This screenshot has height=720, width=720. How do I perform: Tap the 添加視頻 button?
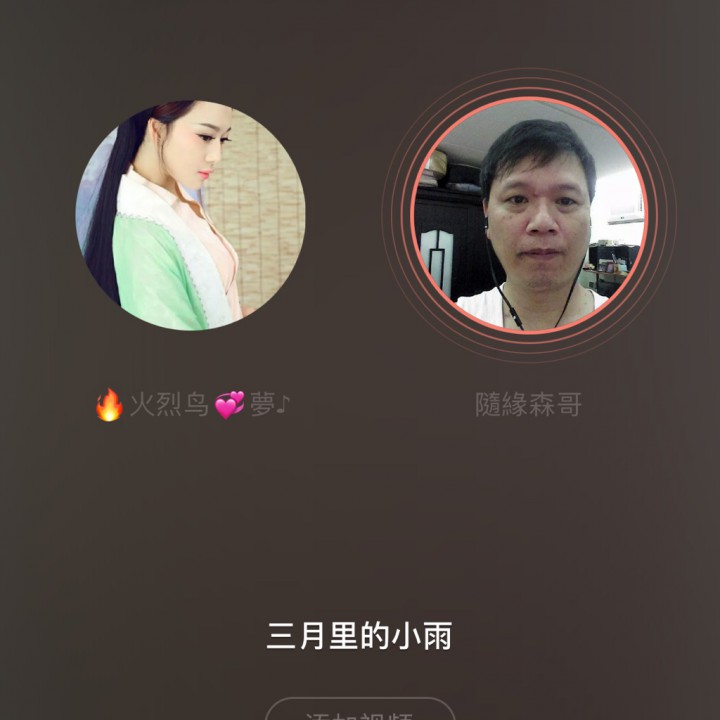point(360,711)
